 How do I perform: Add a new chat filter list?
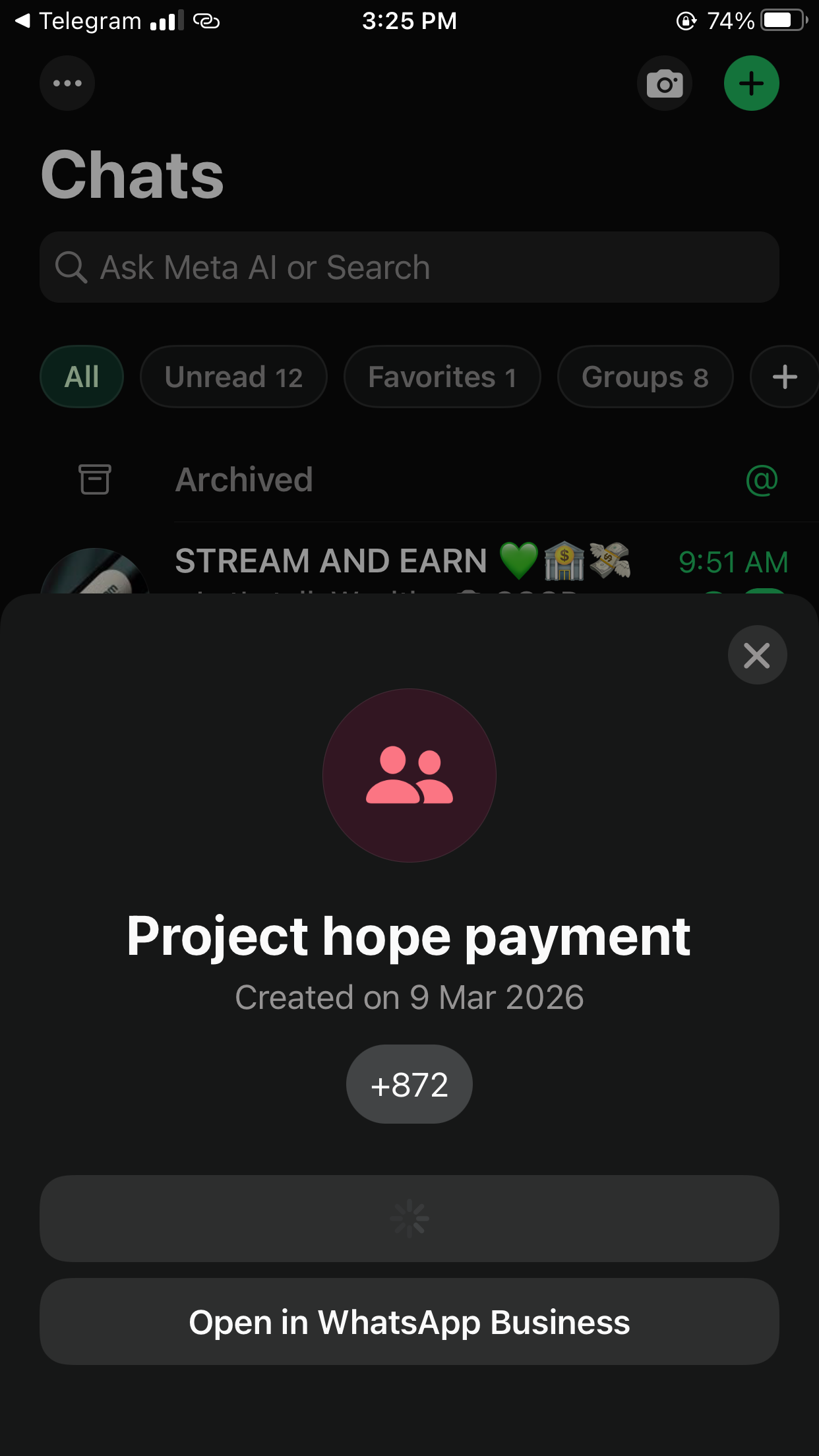coord(785,377)
